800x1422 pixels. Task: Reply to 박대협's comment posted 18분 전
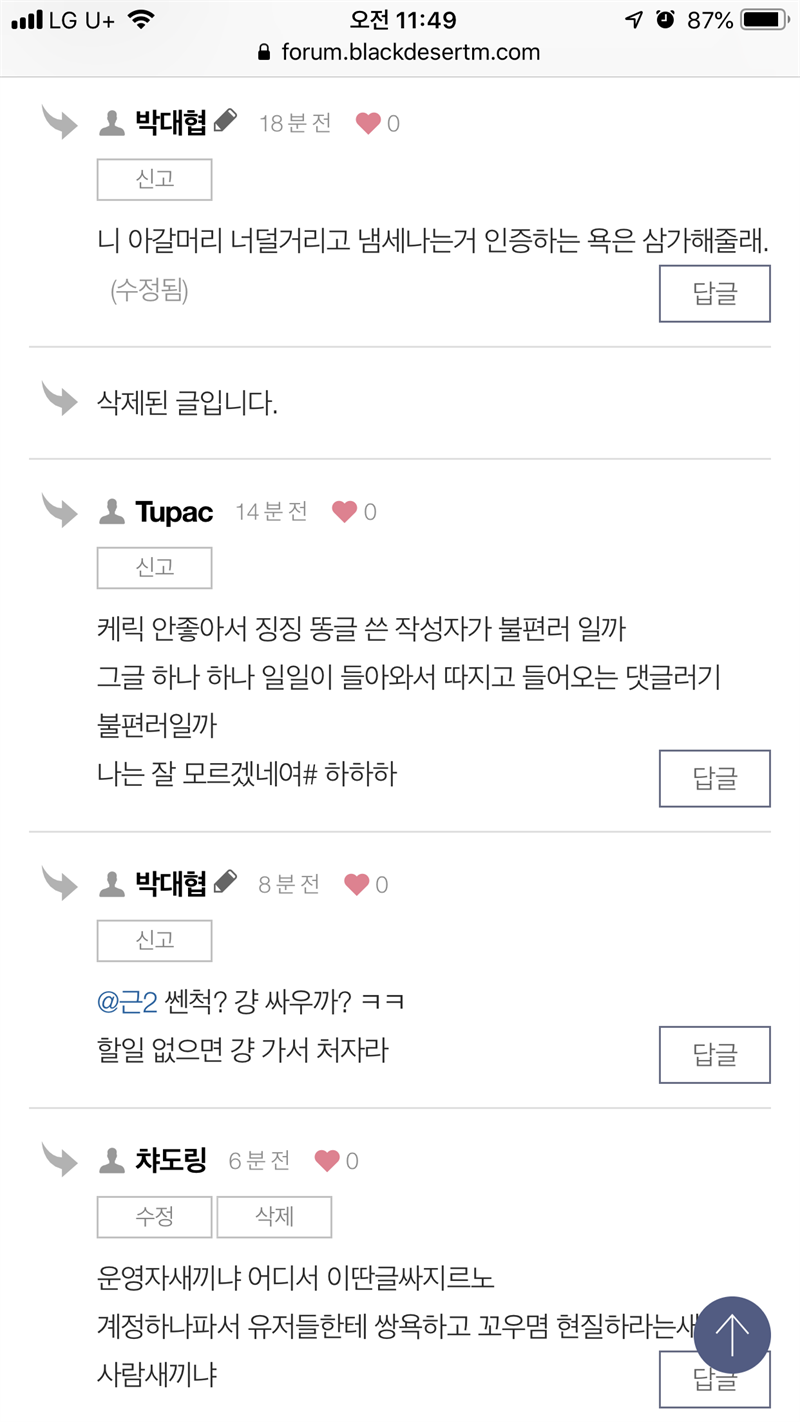(714, 293)
